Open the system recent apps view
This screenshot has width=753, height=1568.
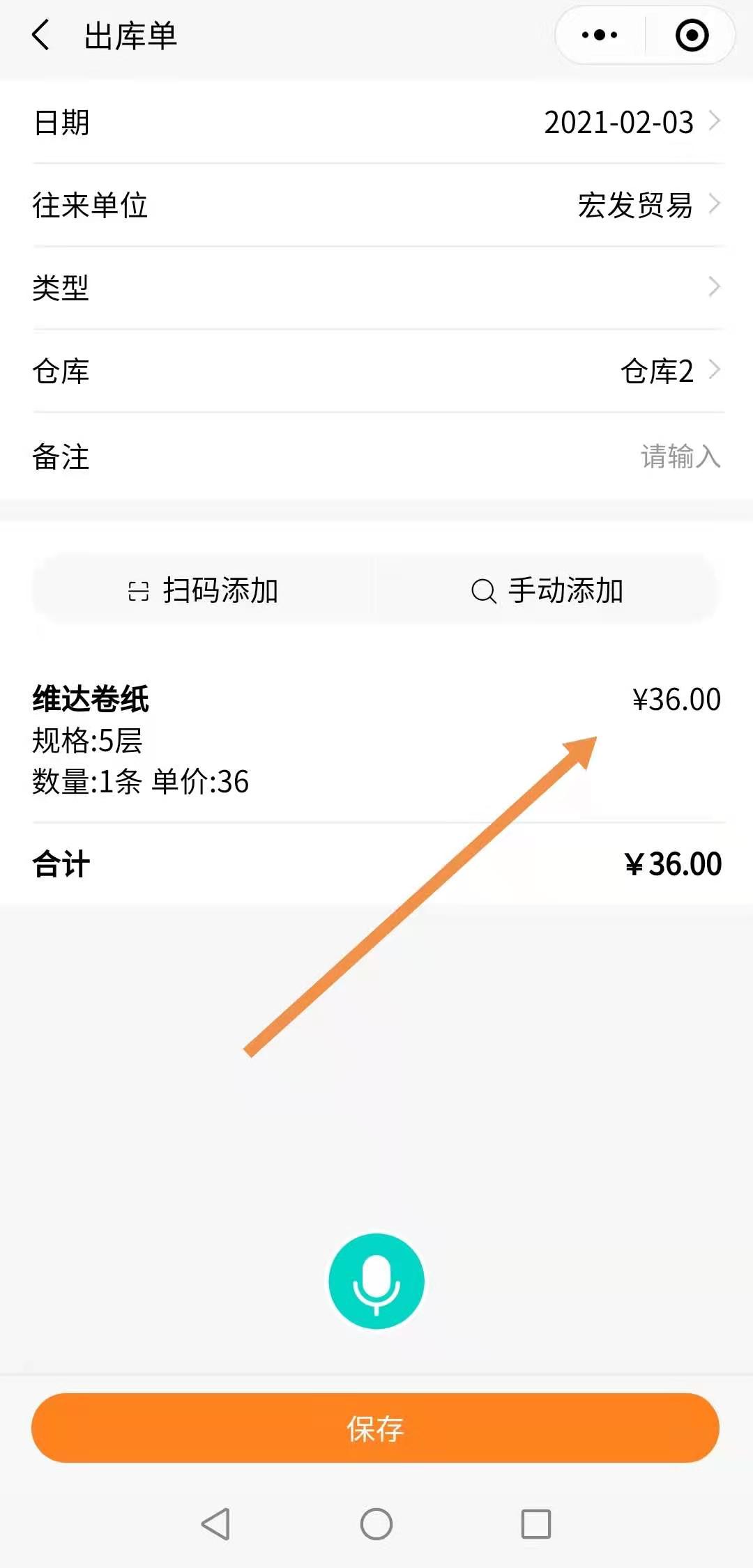[536, 1524]
